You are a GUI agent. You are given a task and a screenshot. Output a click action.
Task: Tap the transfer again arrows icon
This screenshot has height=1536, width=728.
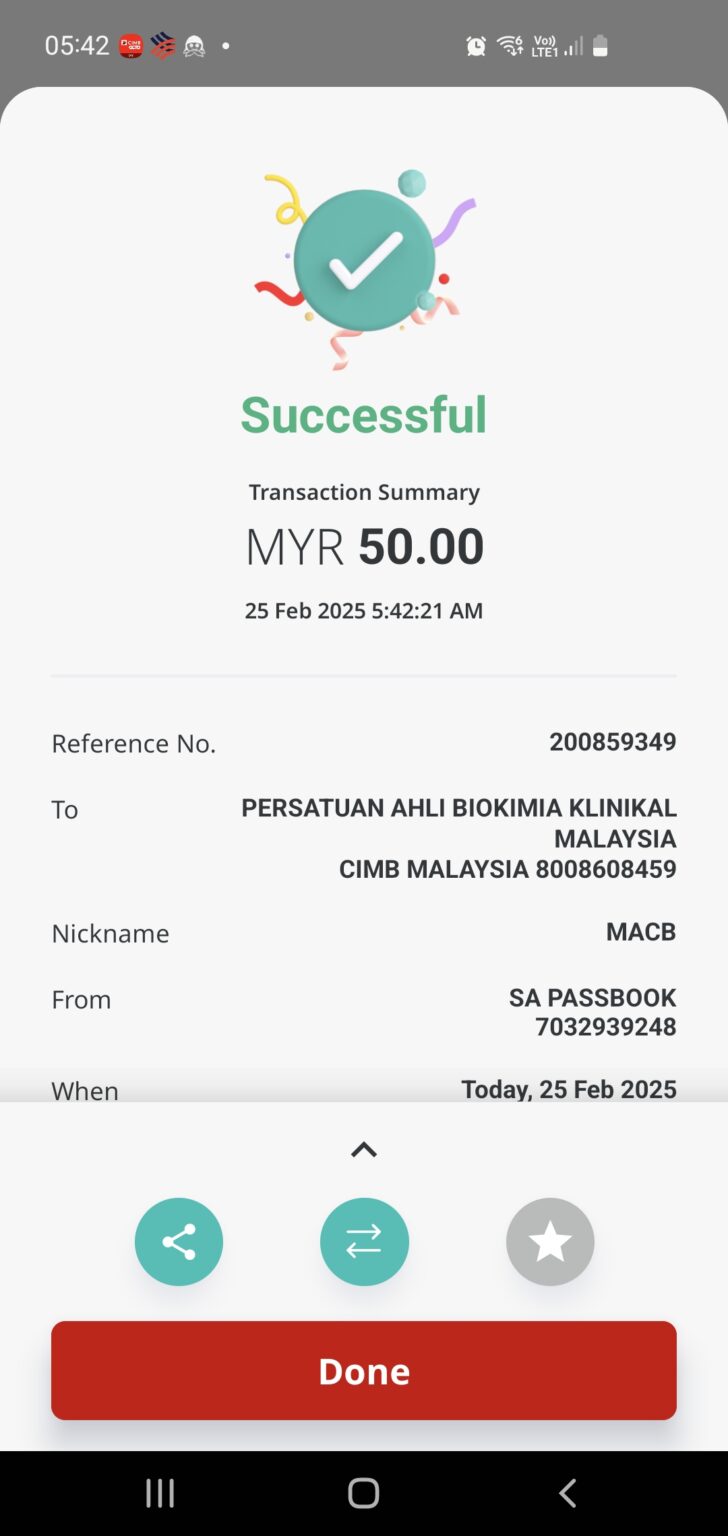point(364,1242)
